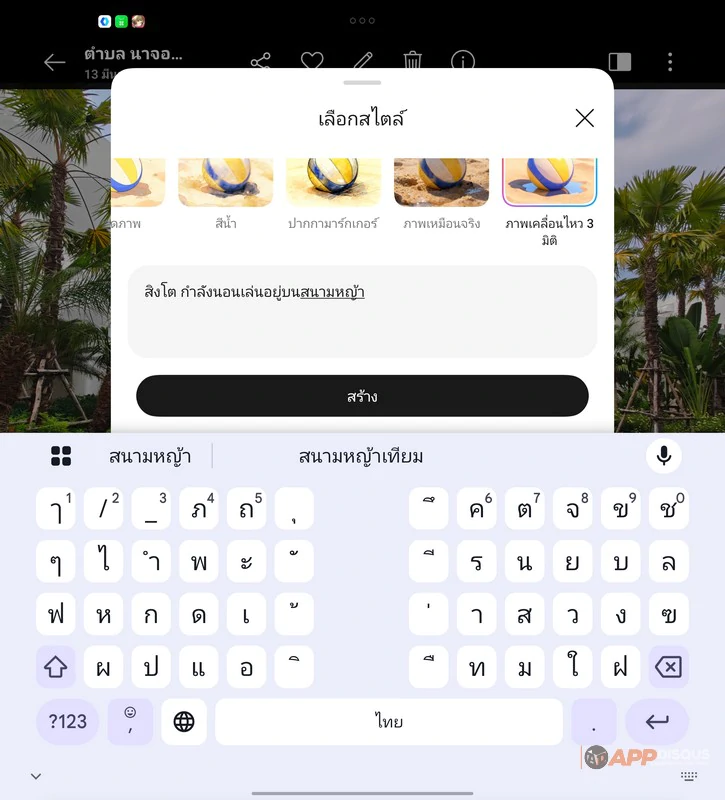Switch to the ?123 symbols keyboard
This screenshot has width=725, height=800.
(x=68, y=721)
